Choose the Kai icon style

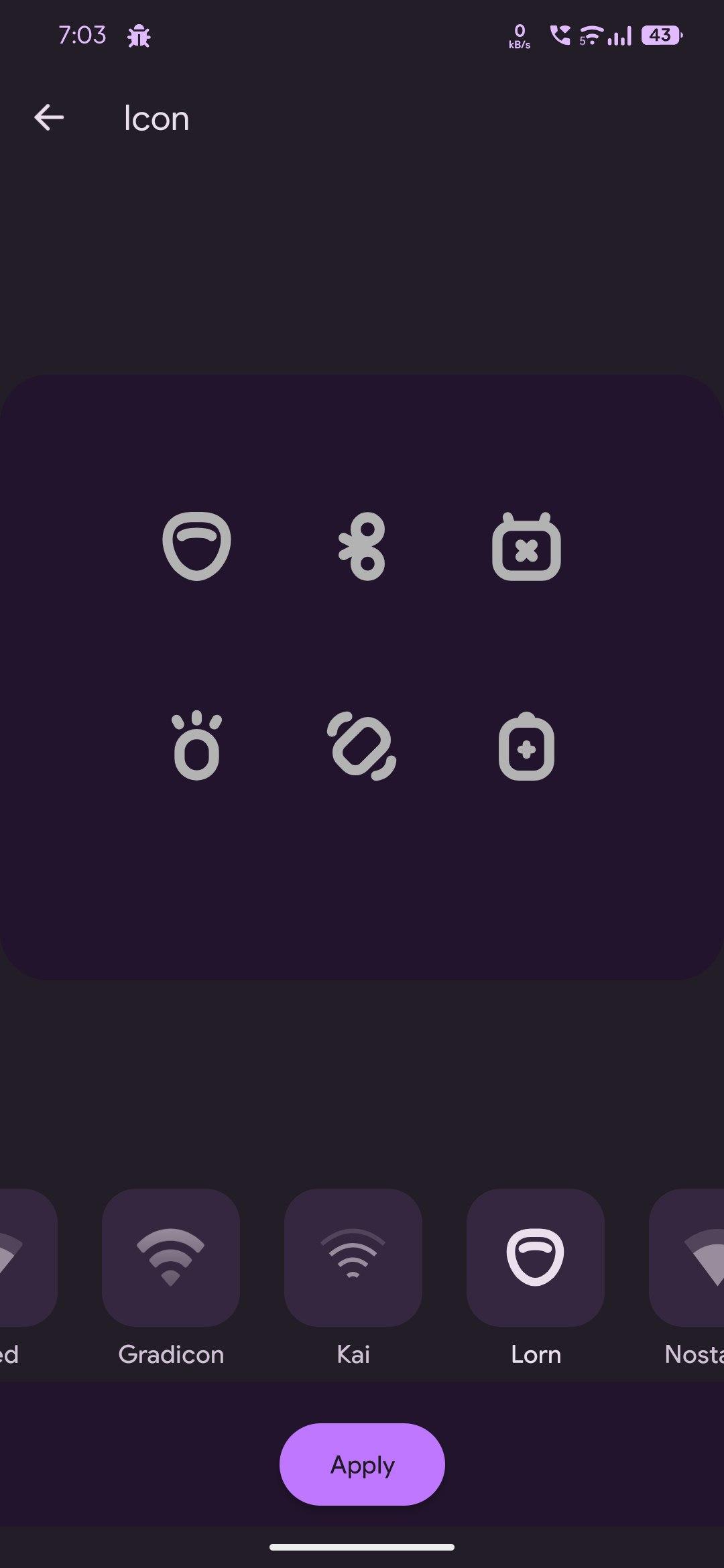tap(353, 1257)
